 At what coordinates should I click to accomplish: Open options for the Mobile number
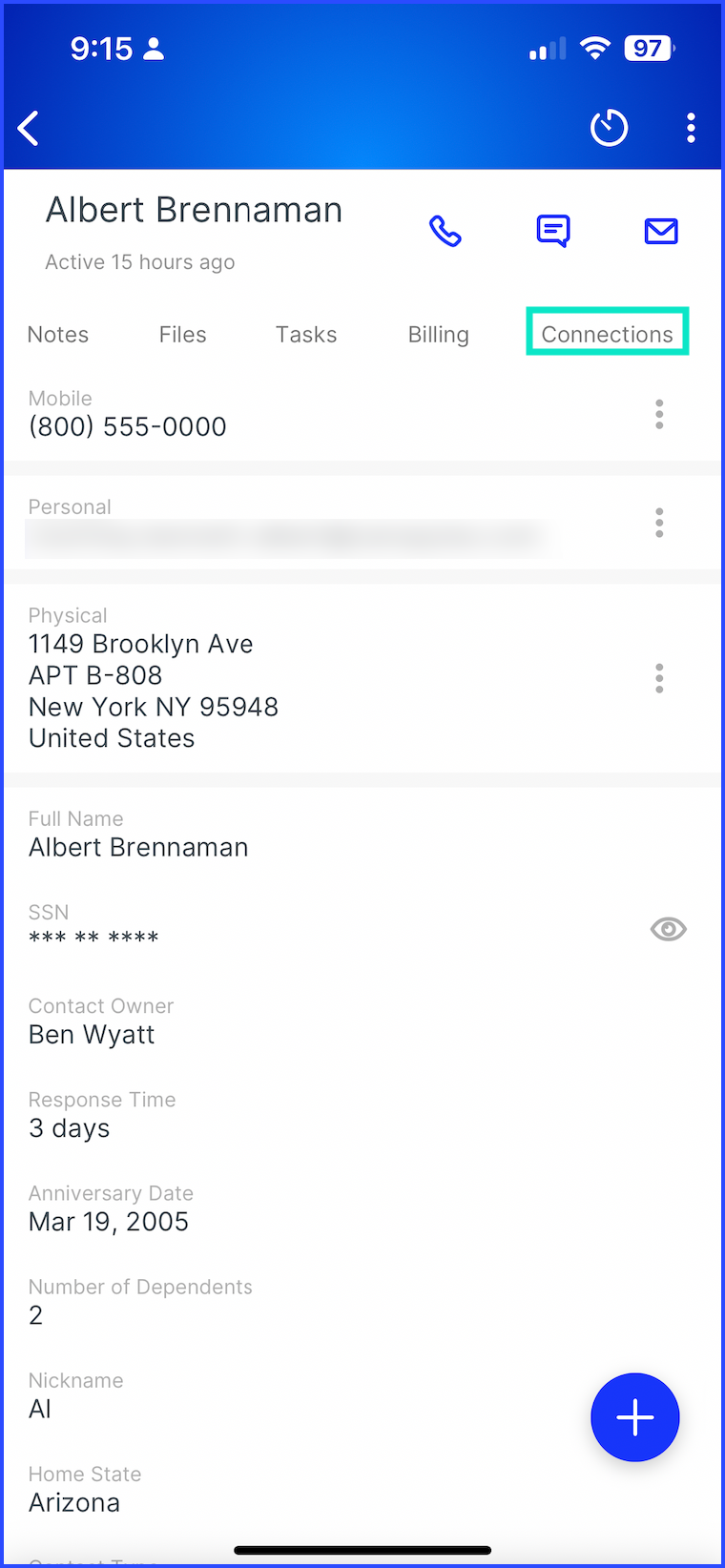click(x=659, y=414)
